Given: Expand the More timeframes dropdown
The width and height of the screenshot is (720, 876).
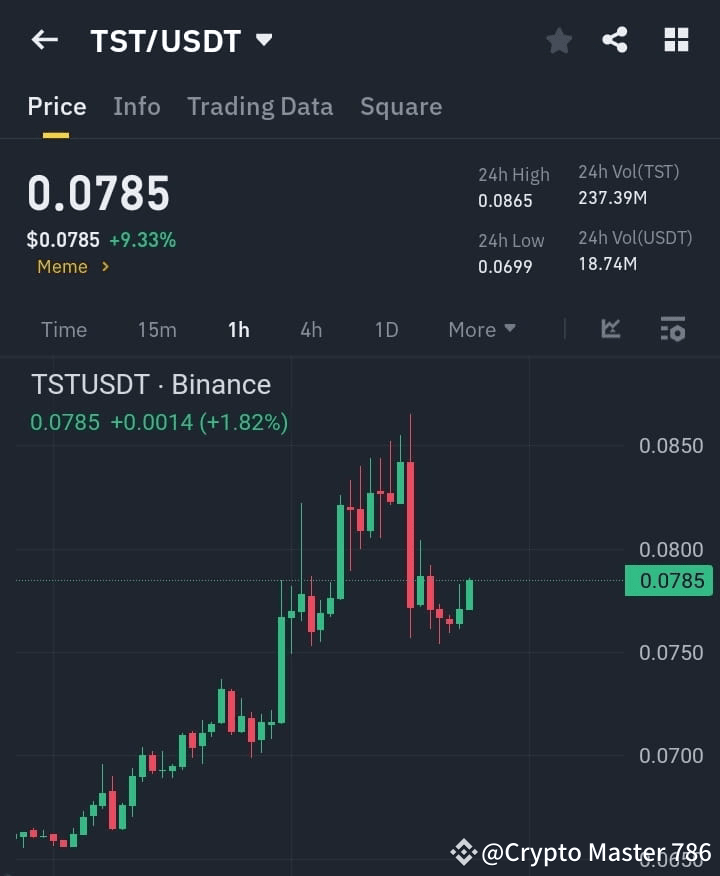Looking at the screenshot, I should [x=481, y=330].
